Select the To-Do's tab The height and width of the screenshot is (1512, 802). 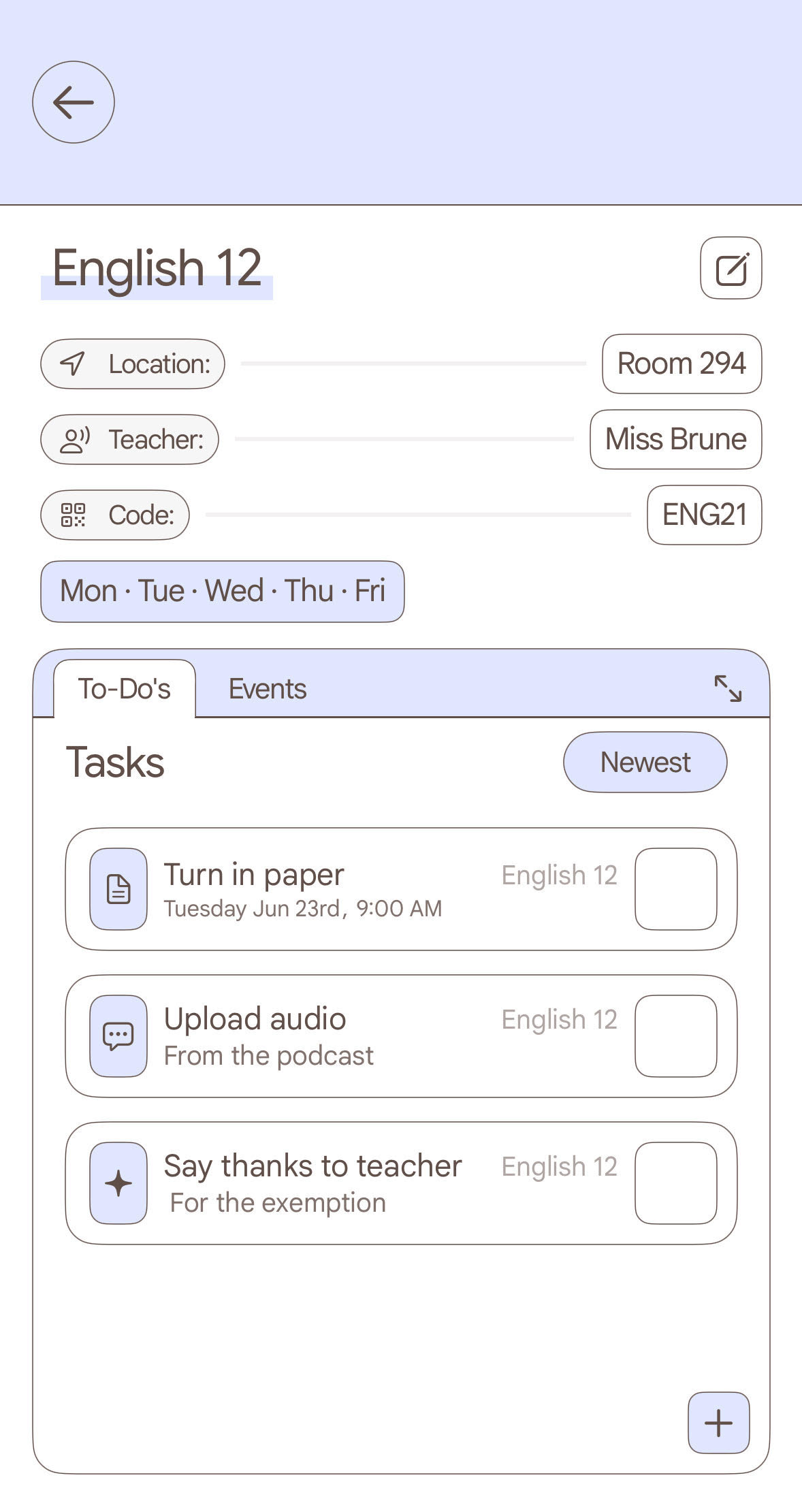click(x=125, y=688)
